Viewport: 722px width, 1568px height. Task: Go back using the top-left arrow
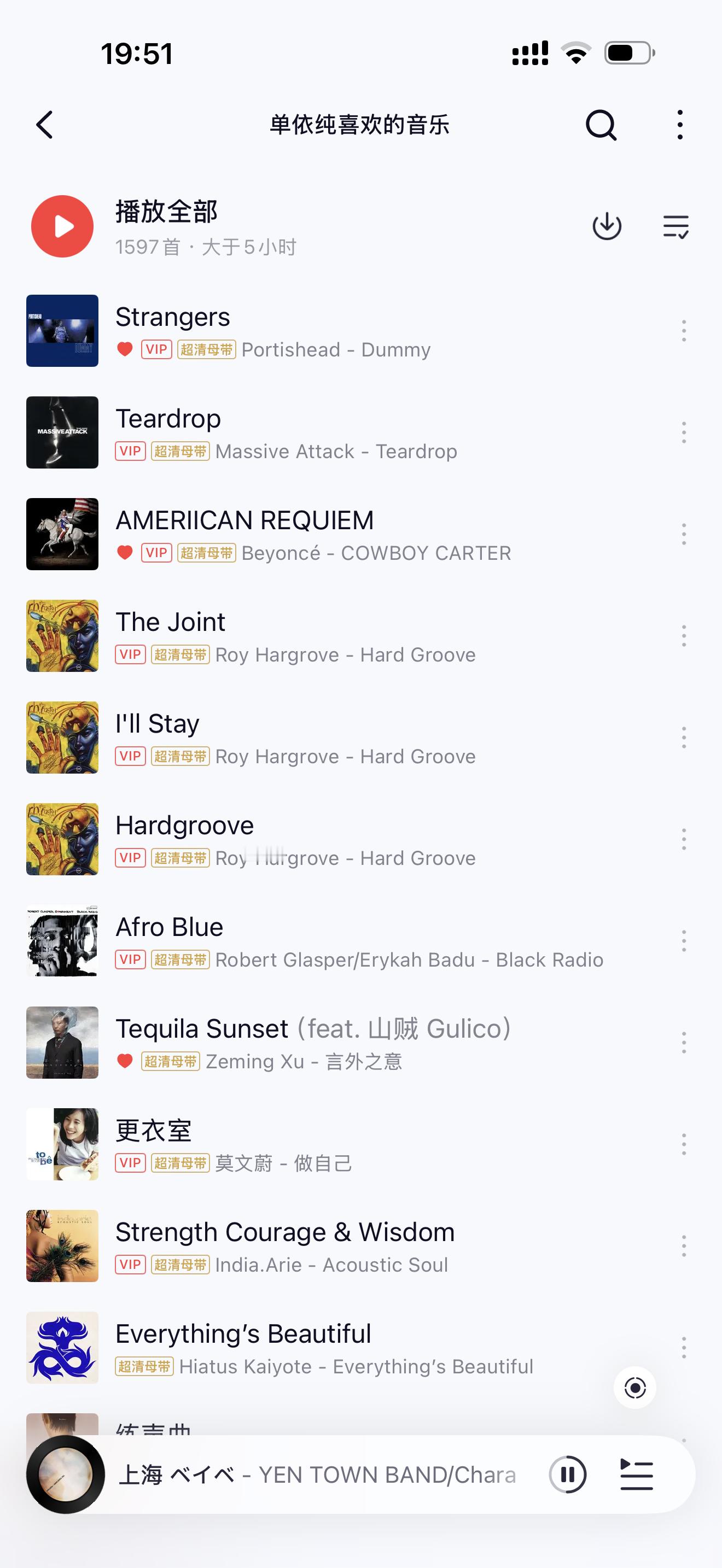44,125
